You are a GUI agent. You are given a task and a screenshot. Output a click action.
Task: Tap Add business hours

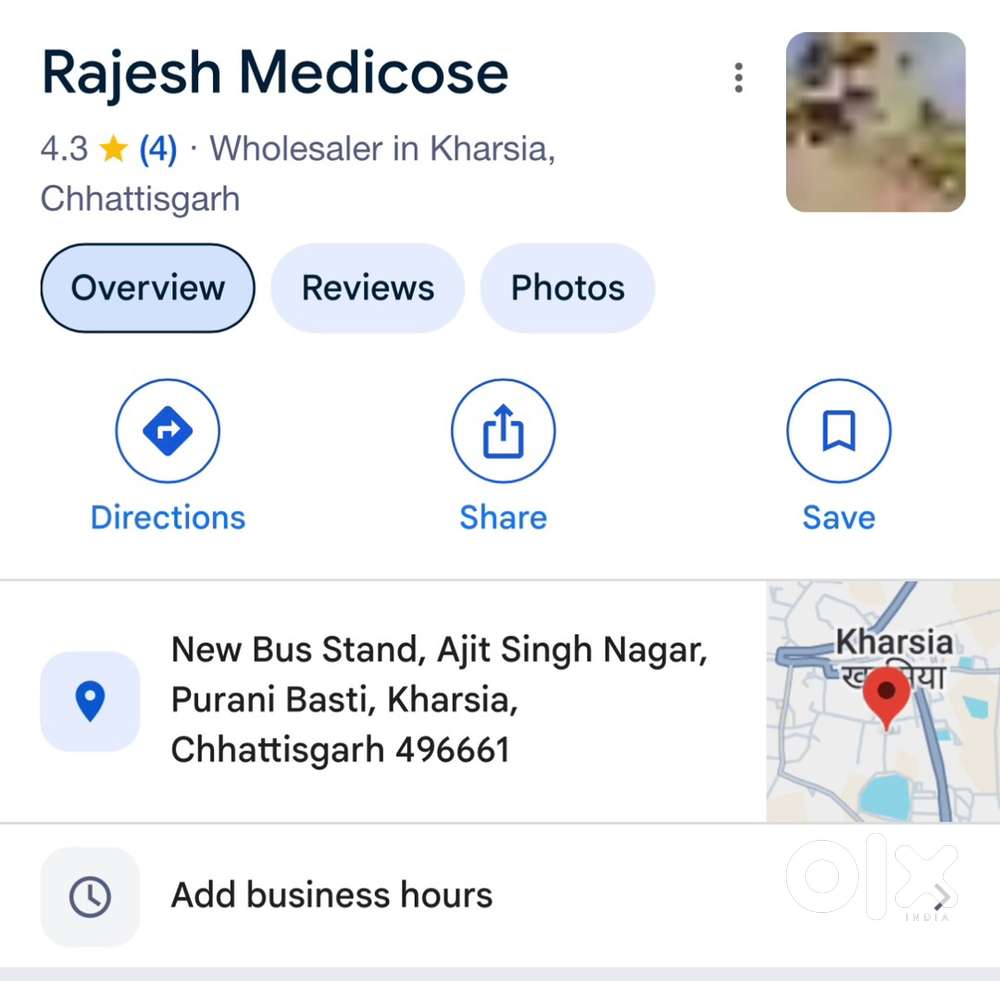(332, 895)
